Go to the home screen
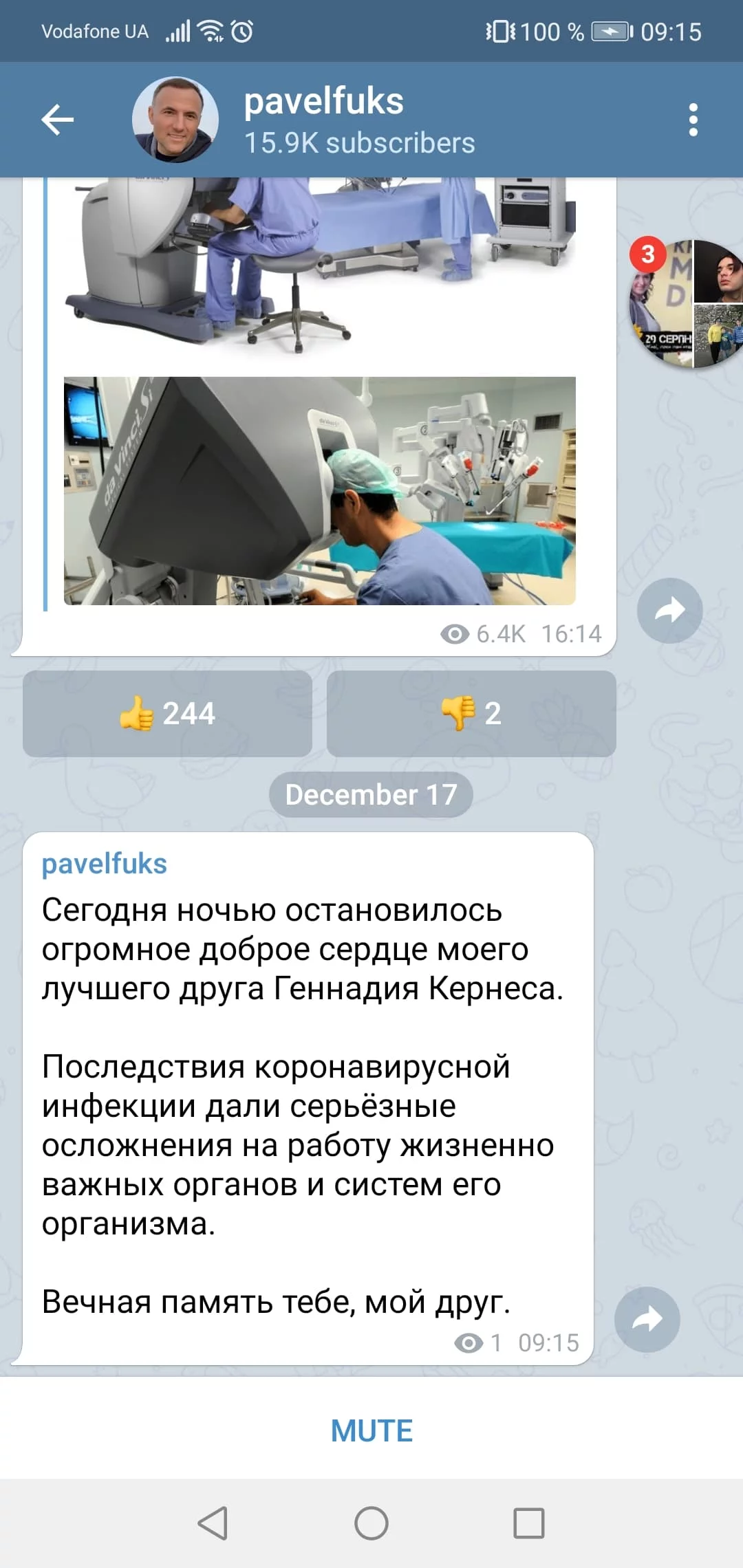The image size is (743, 1568). [x=371, y=1523]
